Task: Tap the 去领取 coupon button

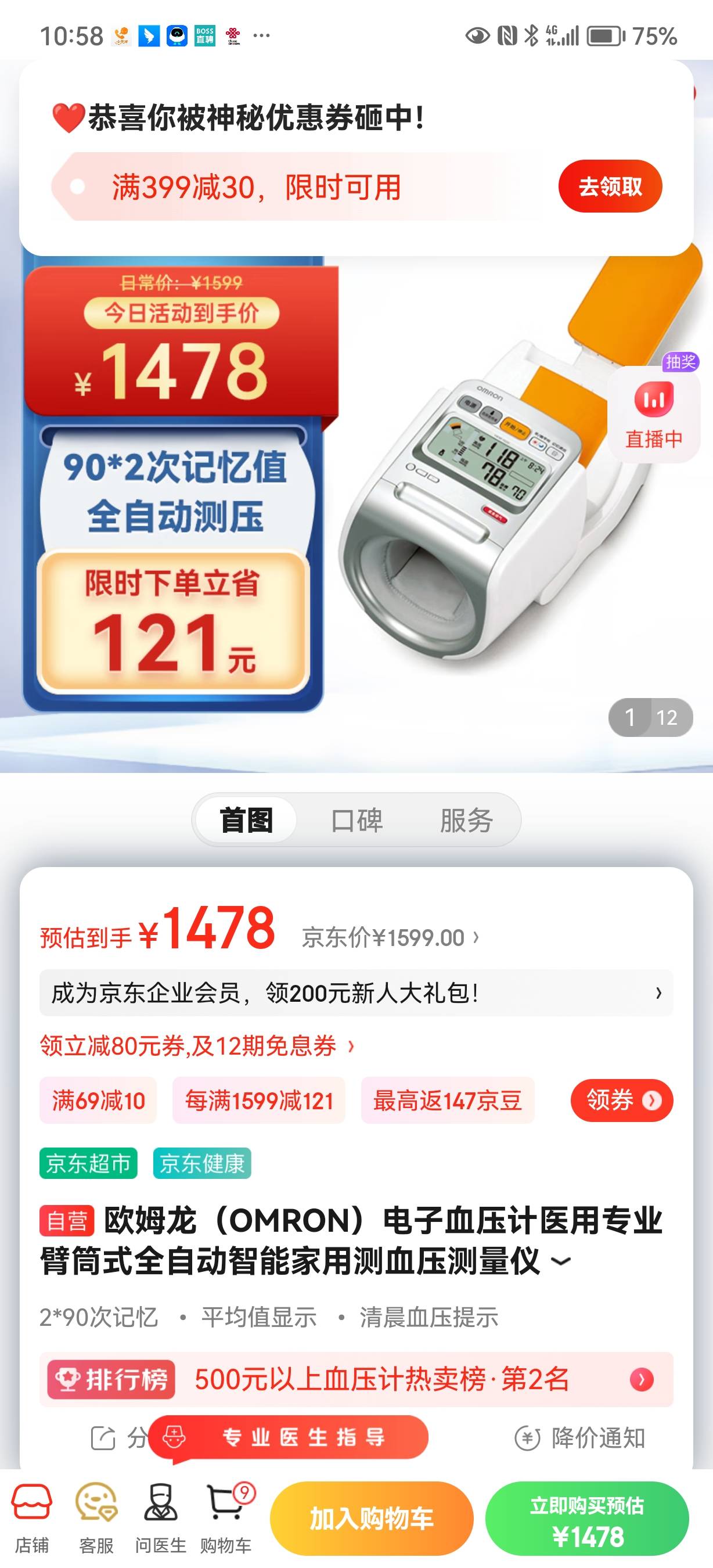Action: 610,187
